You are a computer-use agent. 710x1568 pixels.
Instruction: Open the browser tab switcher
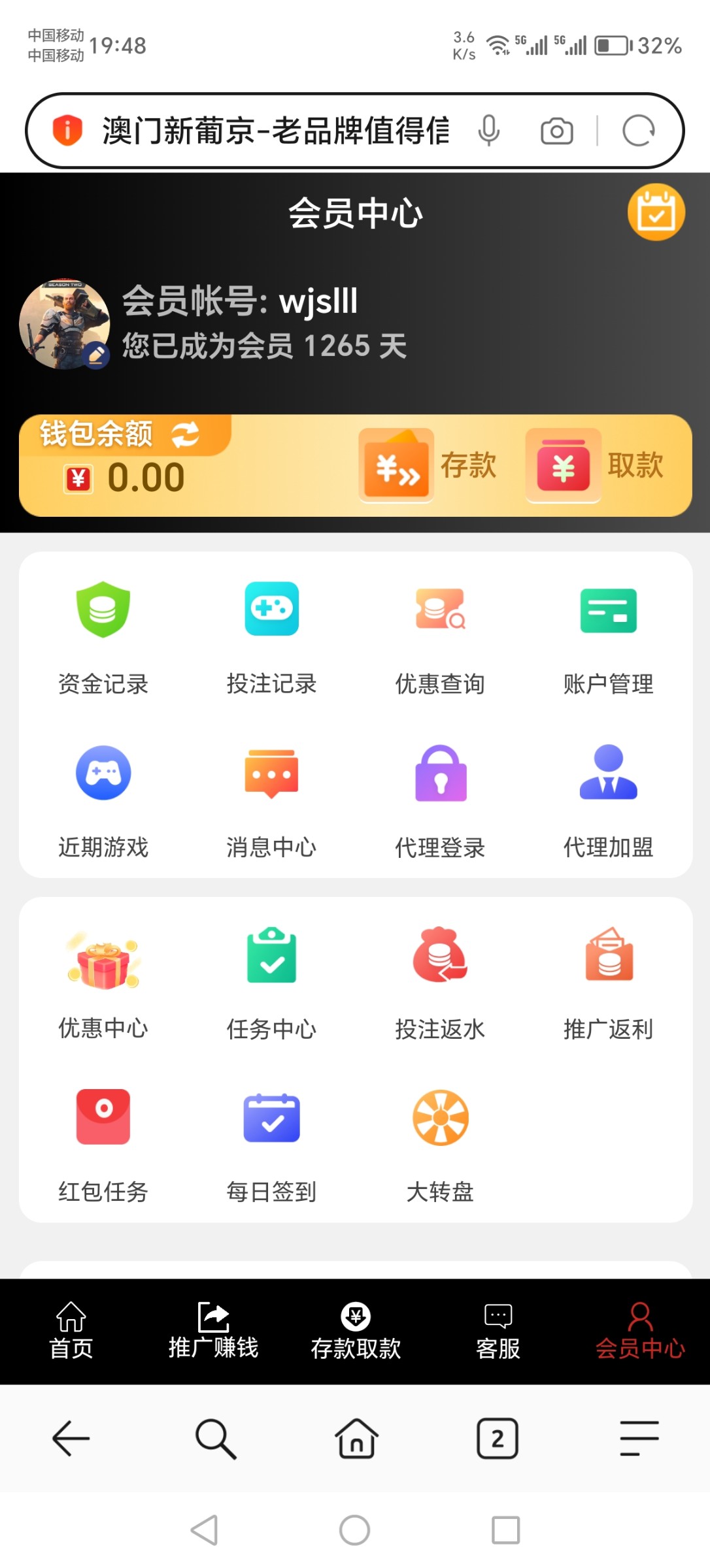[498, 1438]
